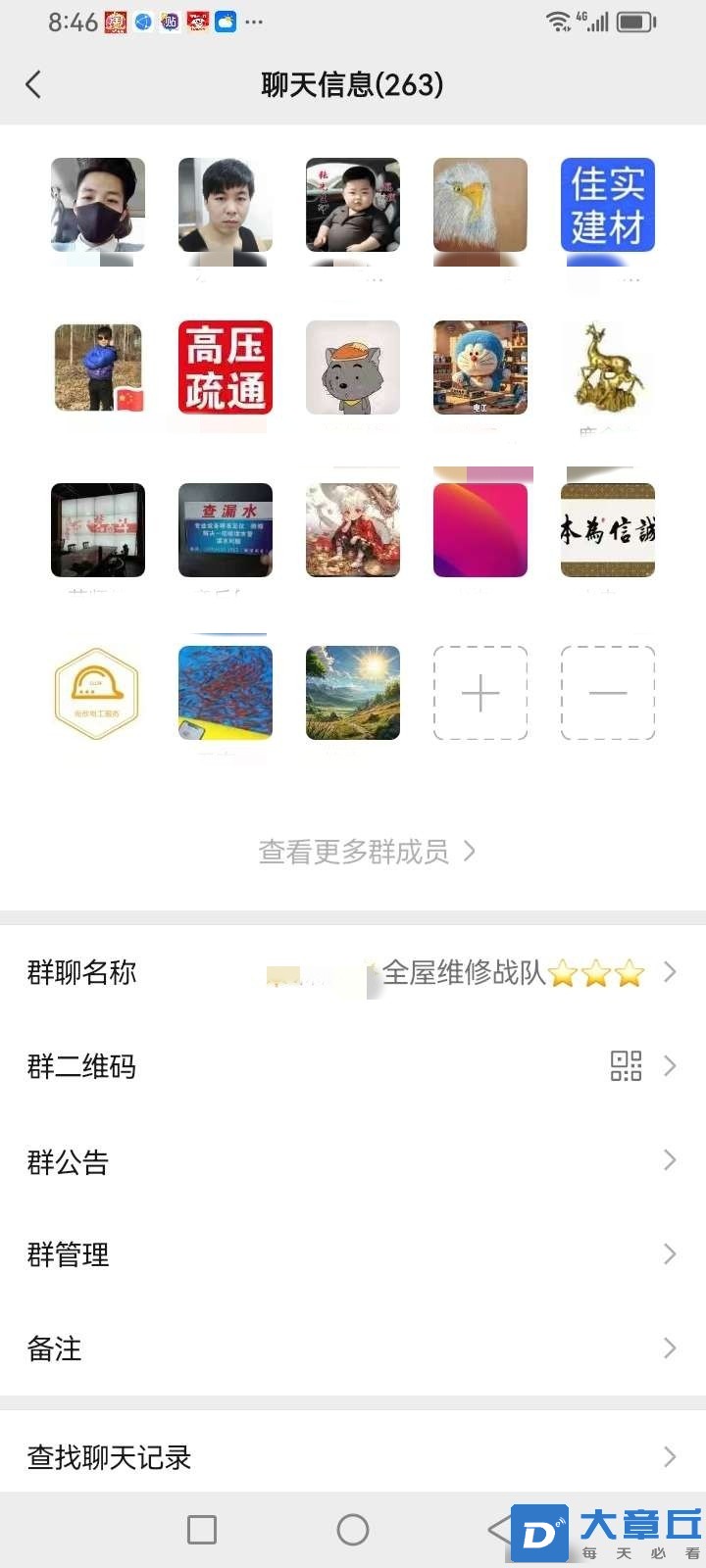Open the member with golden deer avatar
The height and width of the screenshot is (1568, 706).
608,367
